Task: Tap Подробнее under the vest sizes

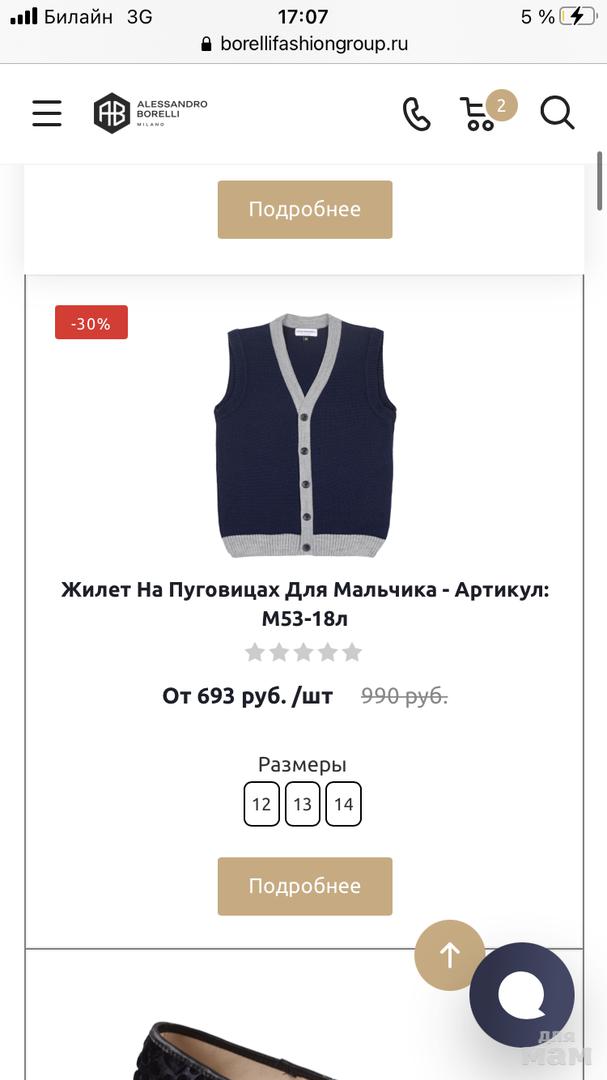Action: pyautogui.click(x=304, y=886)
